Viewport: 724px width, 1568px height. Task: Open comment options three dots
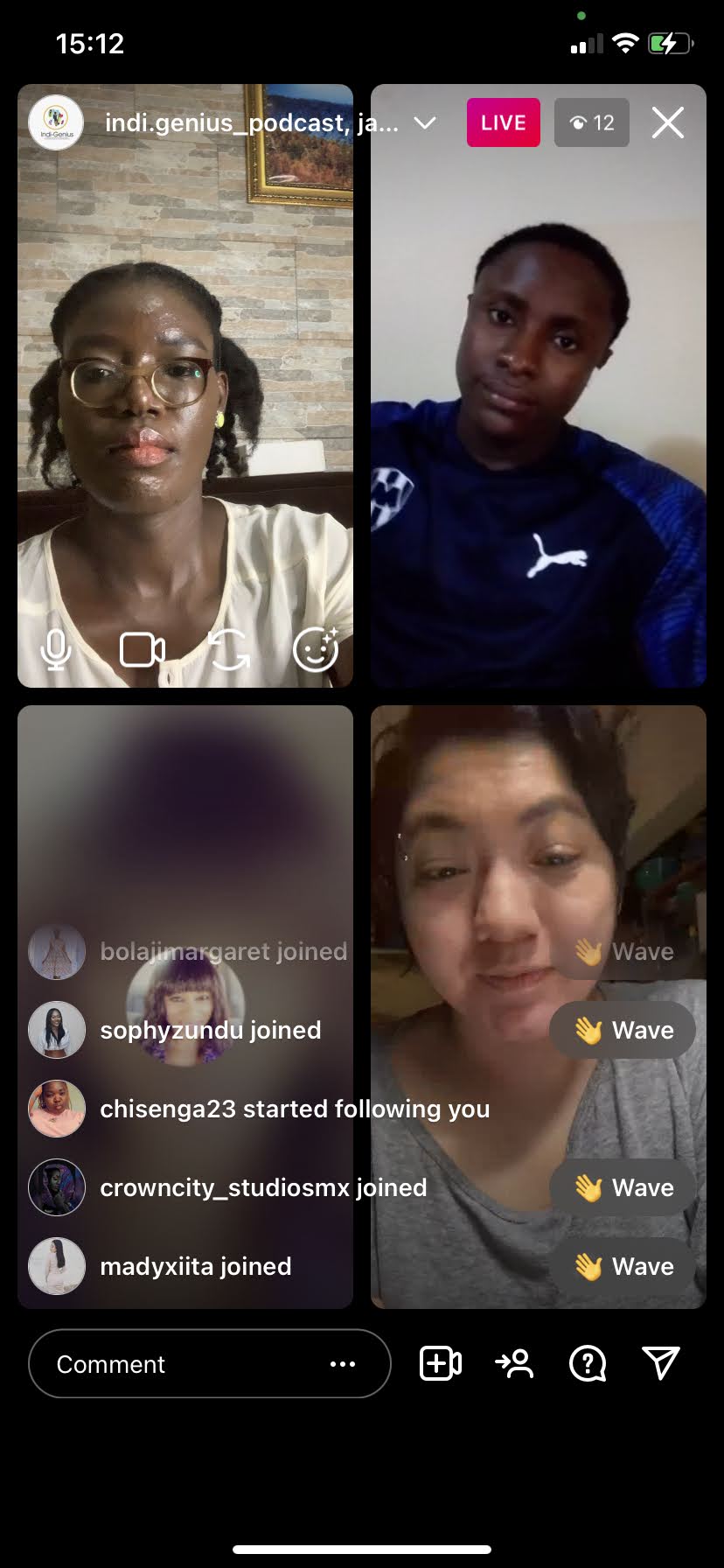point(343,1364)
